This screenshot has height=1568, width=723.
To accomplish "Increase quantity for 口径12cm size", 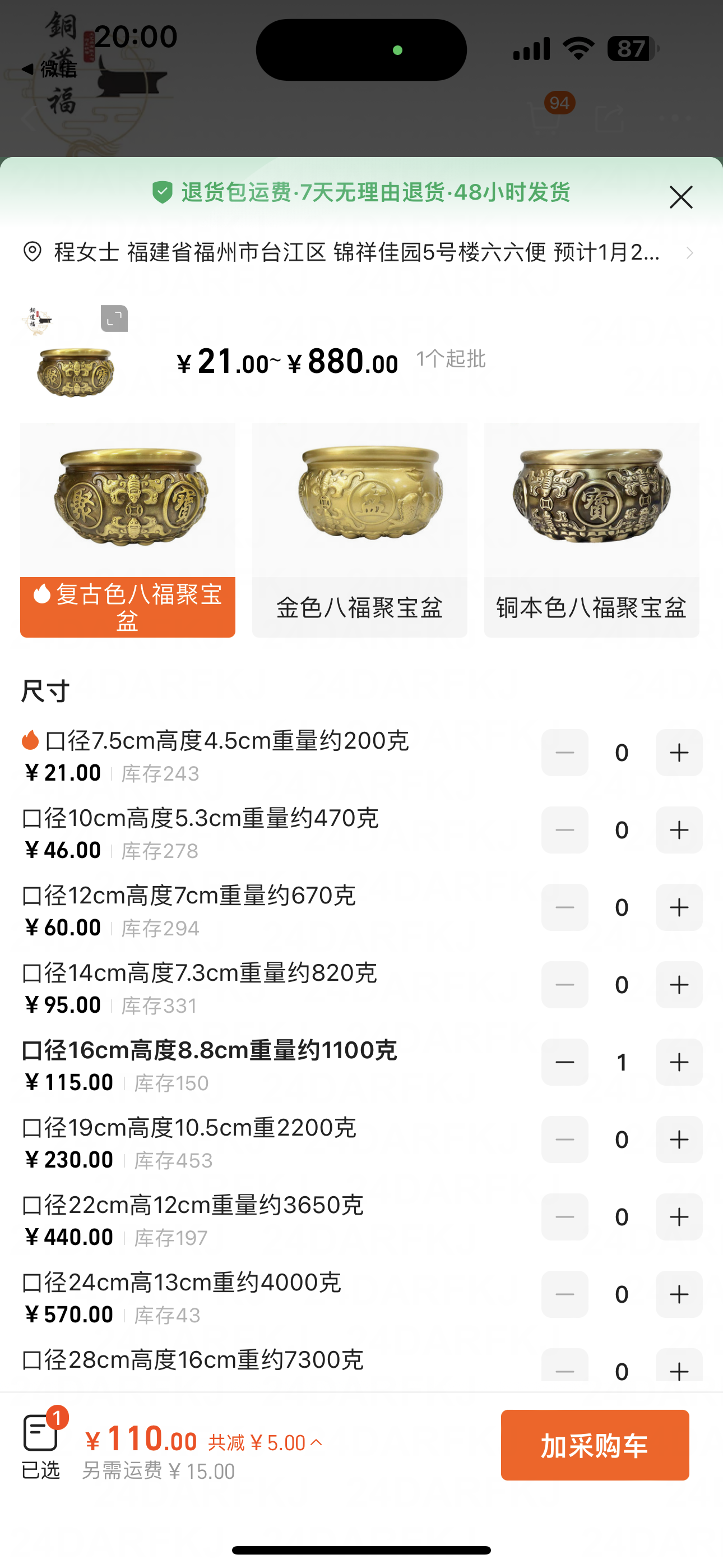I will (679, 907).
